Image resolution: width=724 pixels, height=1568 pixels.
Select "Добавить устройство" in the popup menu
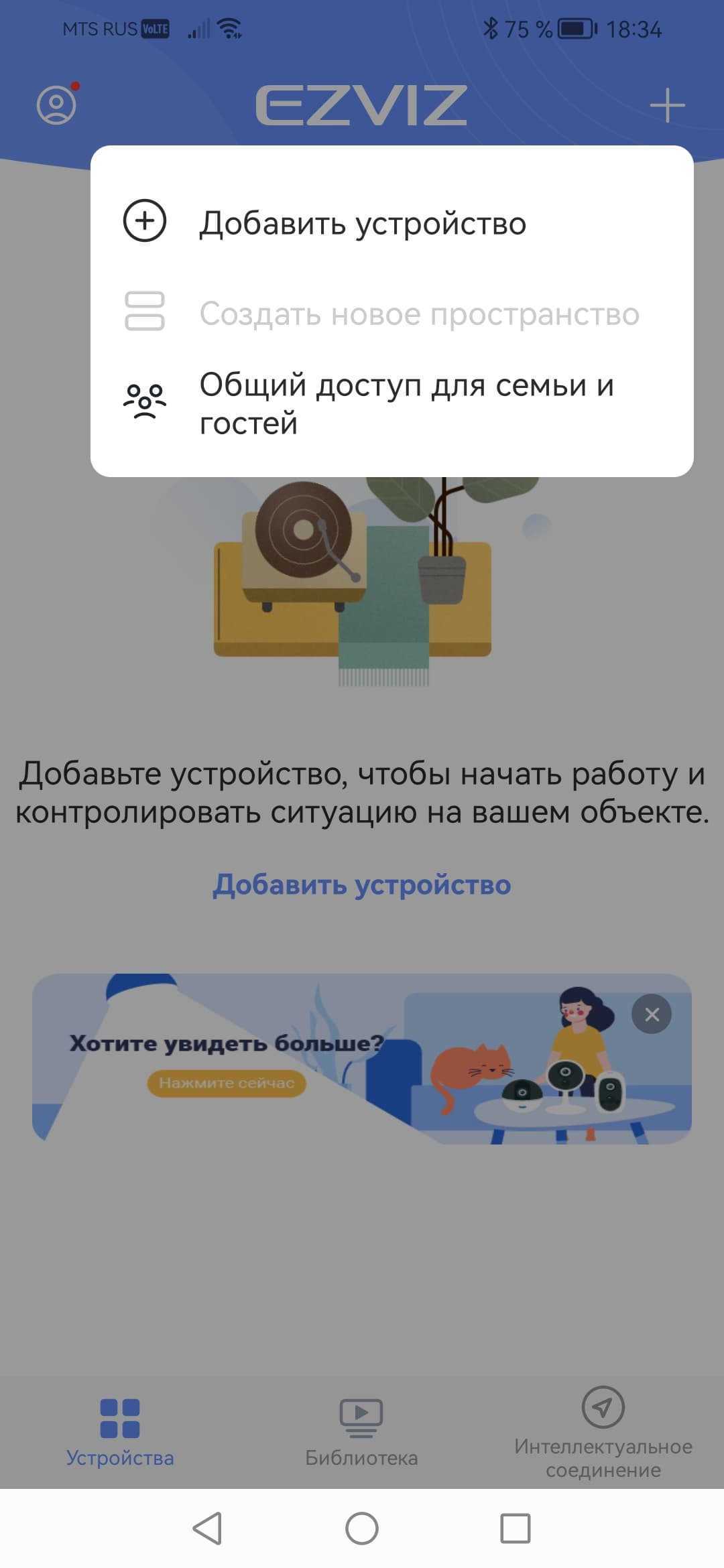coord(362,223)
